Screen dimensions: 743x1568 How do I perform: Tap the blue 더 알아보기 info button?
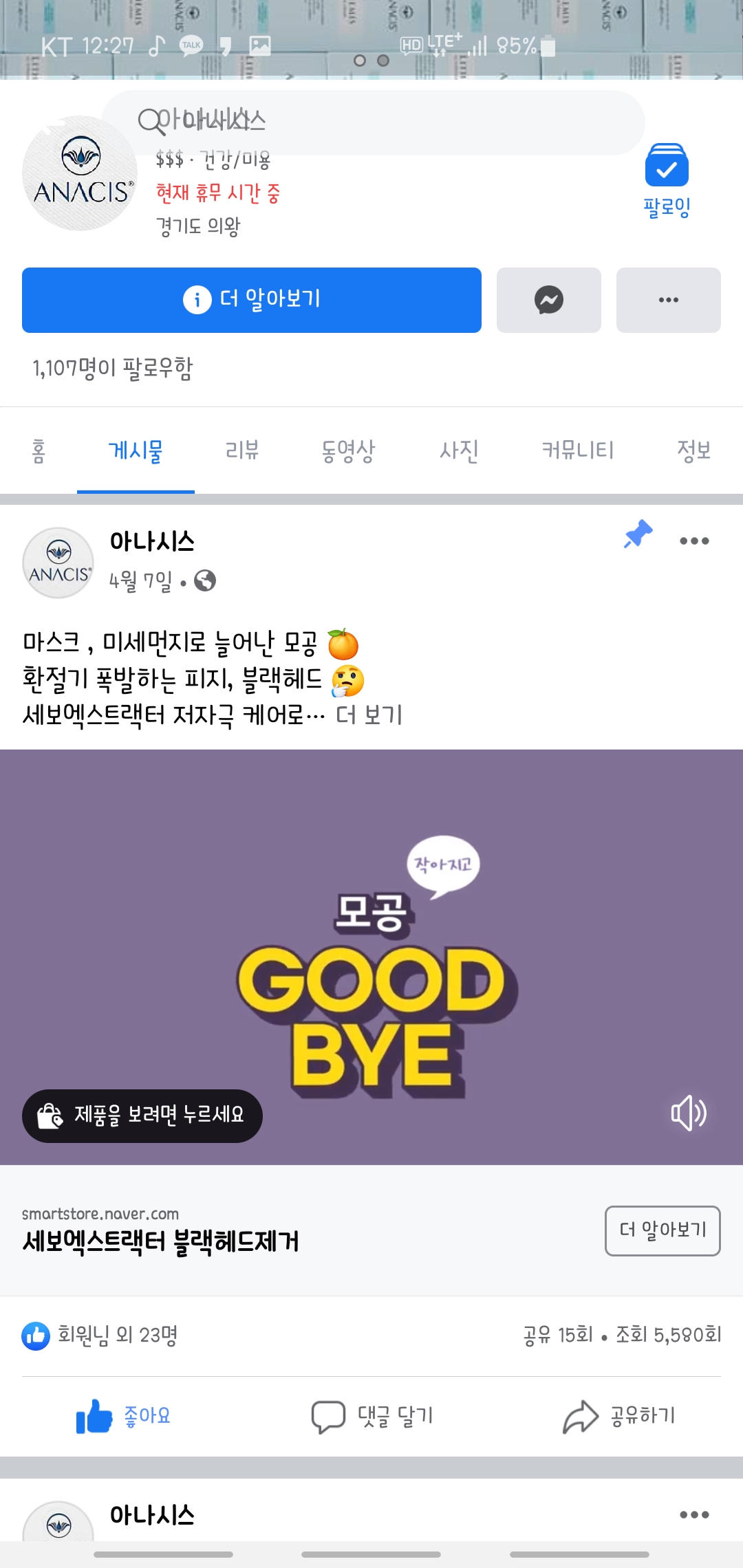coord(252,300)
